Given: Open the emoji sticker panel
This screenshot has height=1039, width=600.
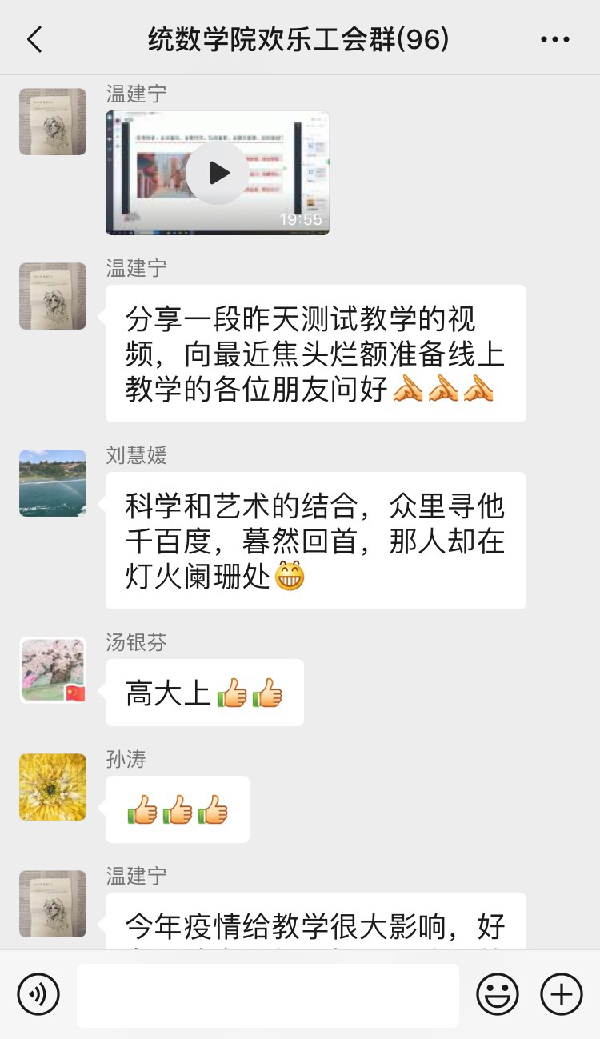Looking at the screenshot, I should [497, 995].
